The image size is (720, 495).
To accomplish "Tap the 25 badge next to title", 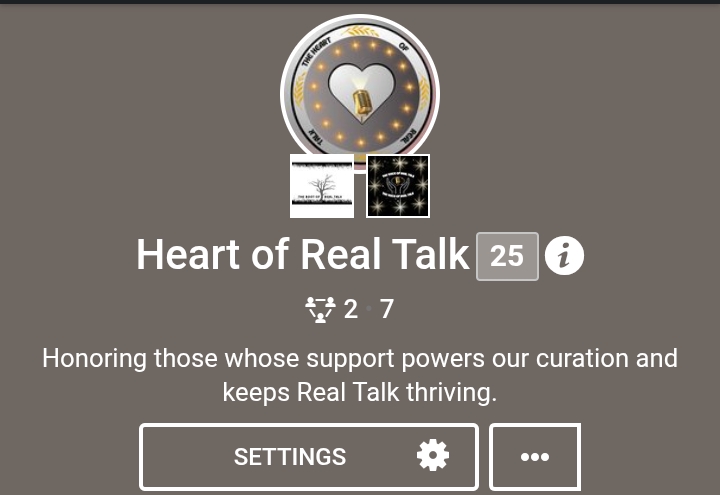I will pos(507,256).
